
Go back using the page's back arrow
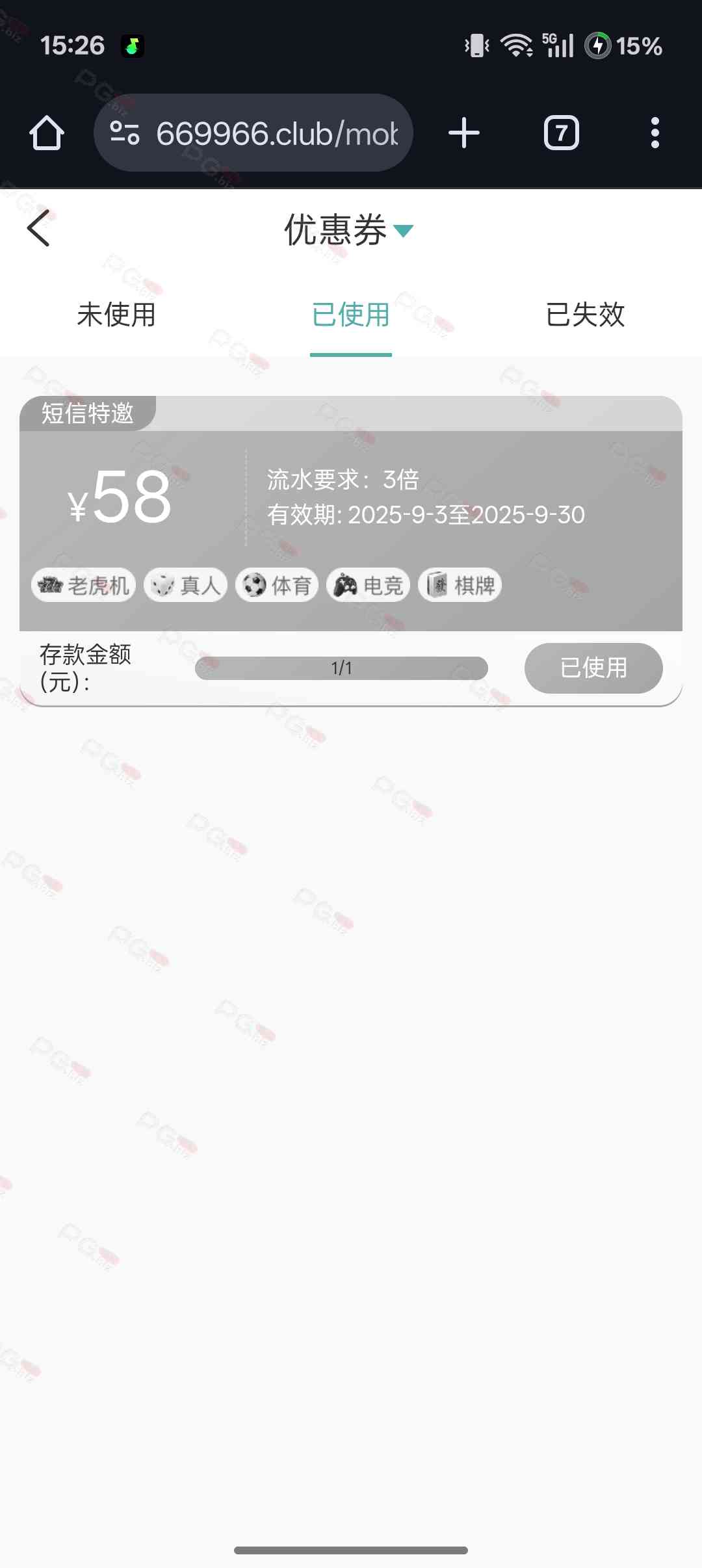pyautogui.click(x=39, y=229)
